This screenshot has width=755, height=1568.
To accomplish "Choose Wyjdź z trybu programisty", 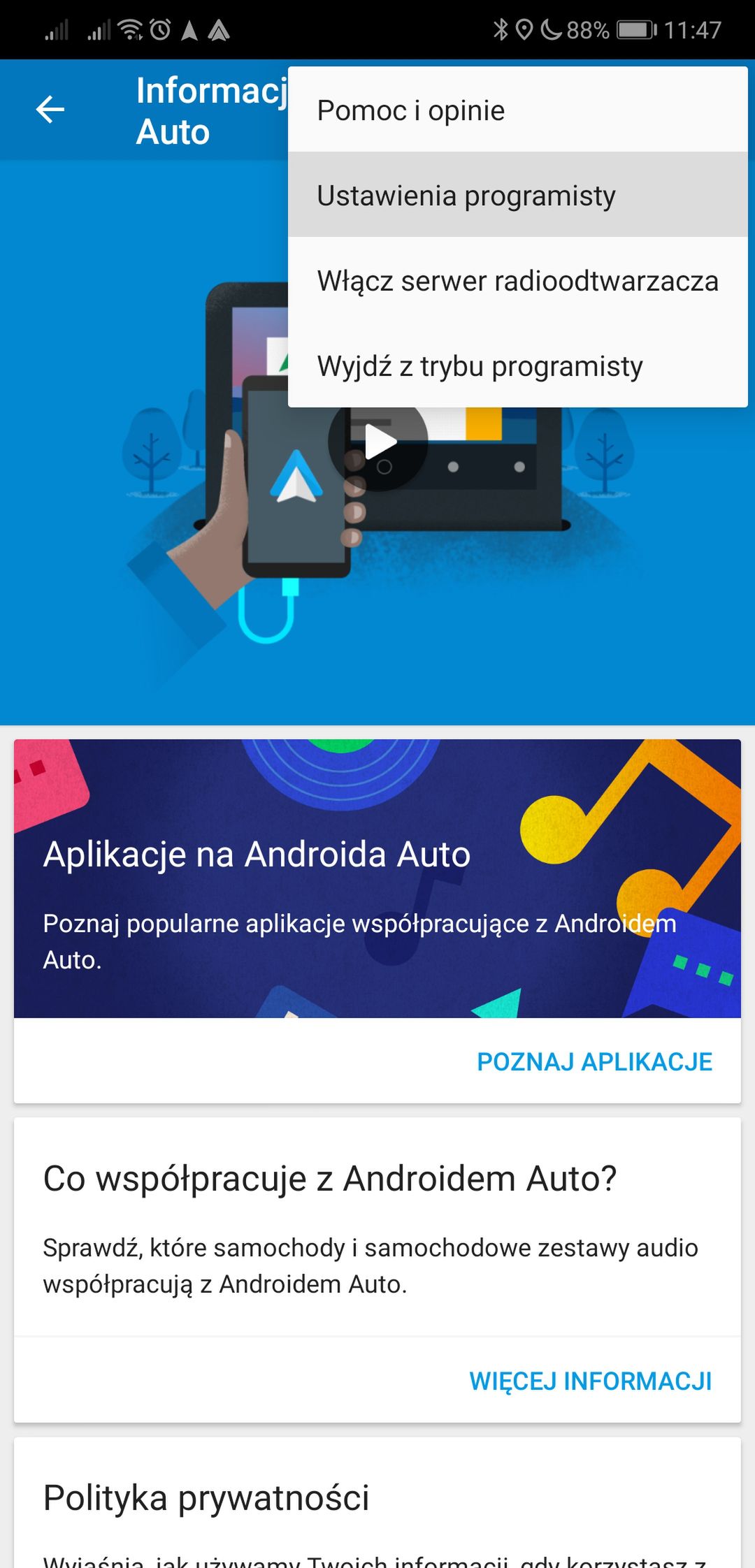I will point(517,365).
